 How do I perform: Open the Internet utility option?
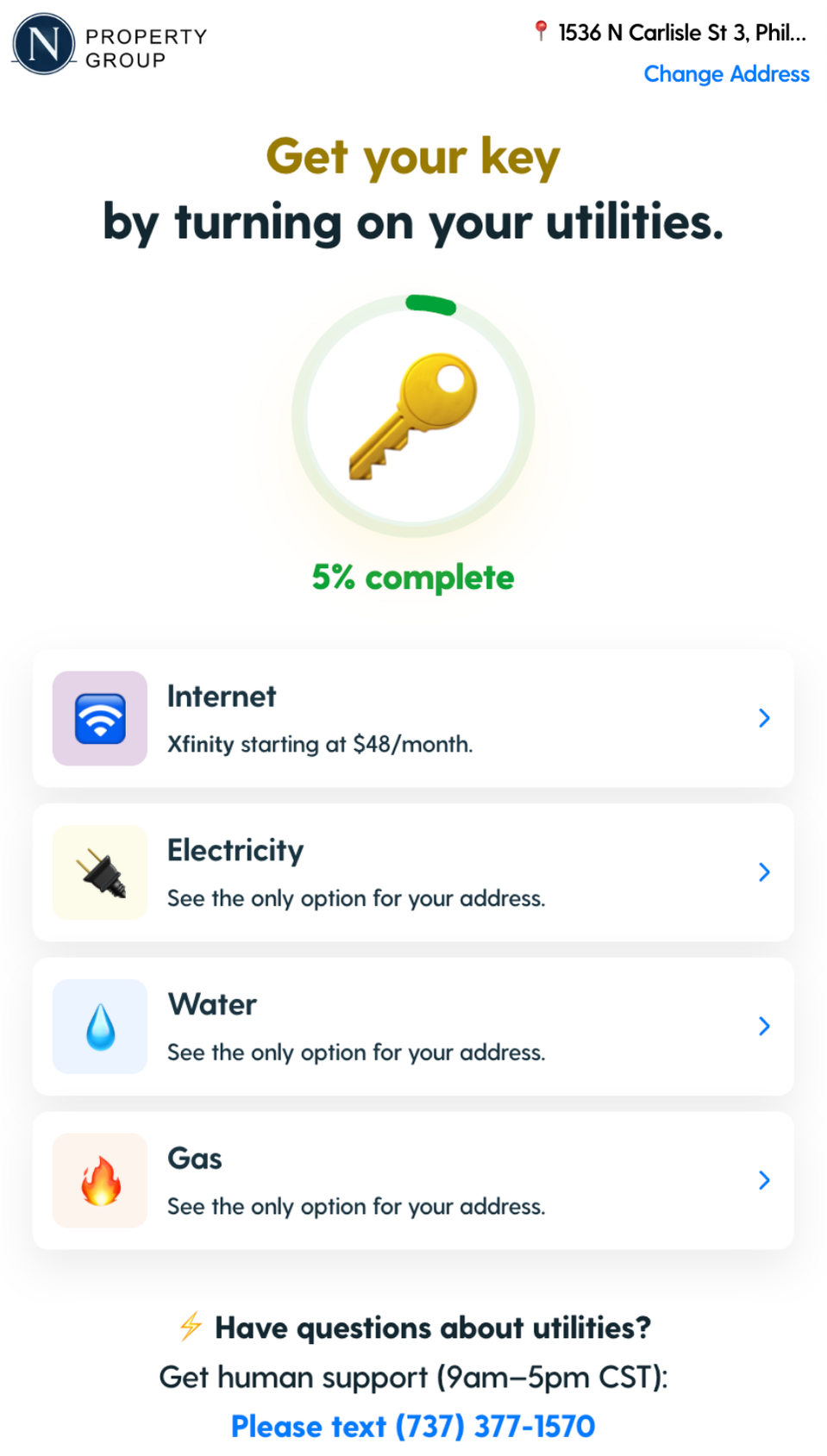[413, 718]
